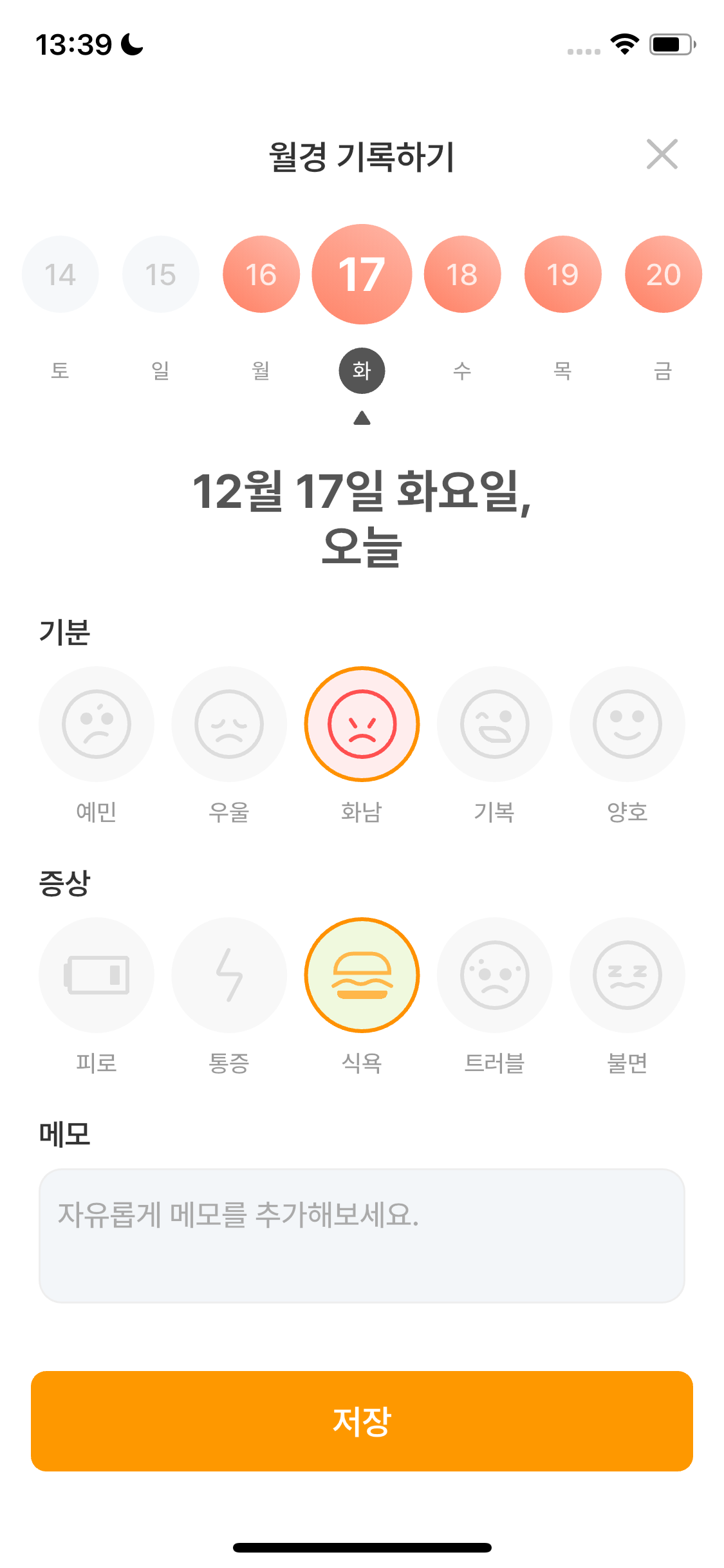
Task: Toggle period logging for December 20
Action: pos(664,273)
